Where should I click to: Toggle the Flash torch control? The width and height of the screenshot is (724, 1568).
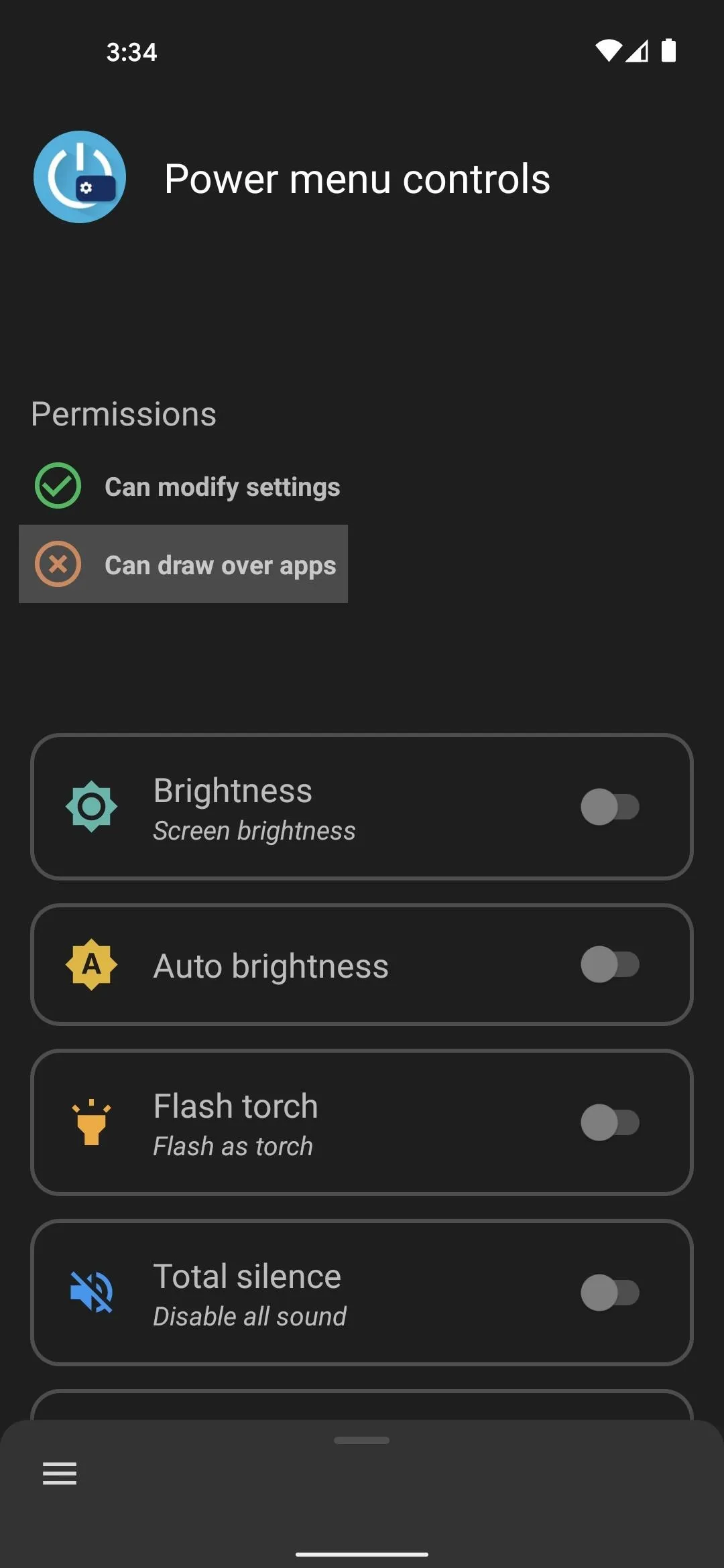point(610,1122)
